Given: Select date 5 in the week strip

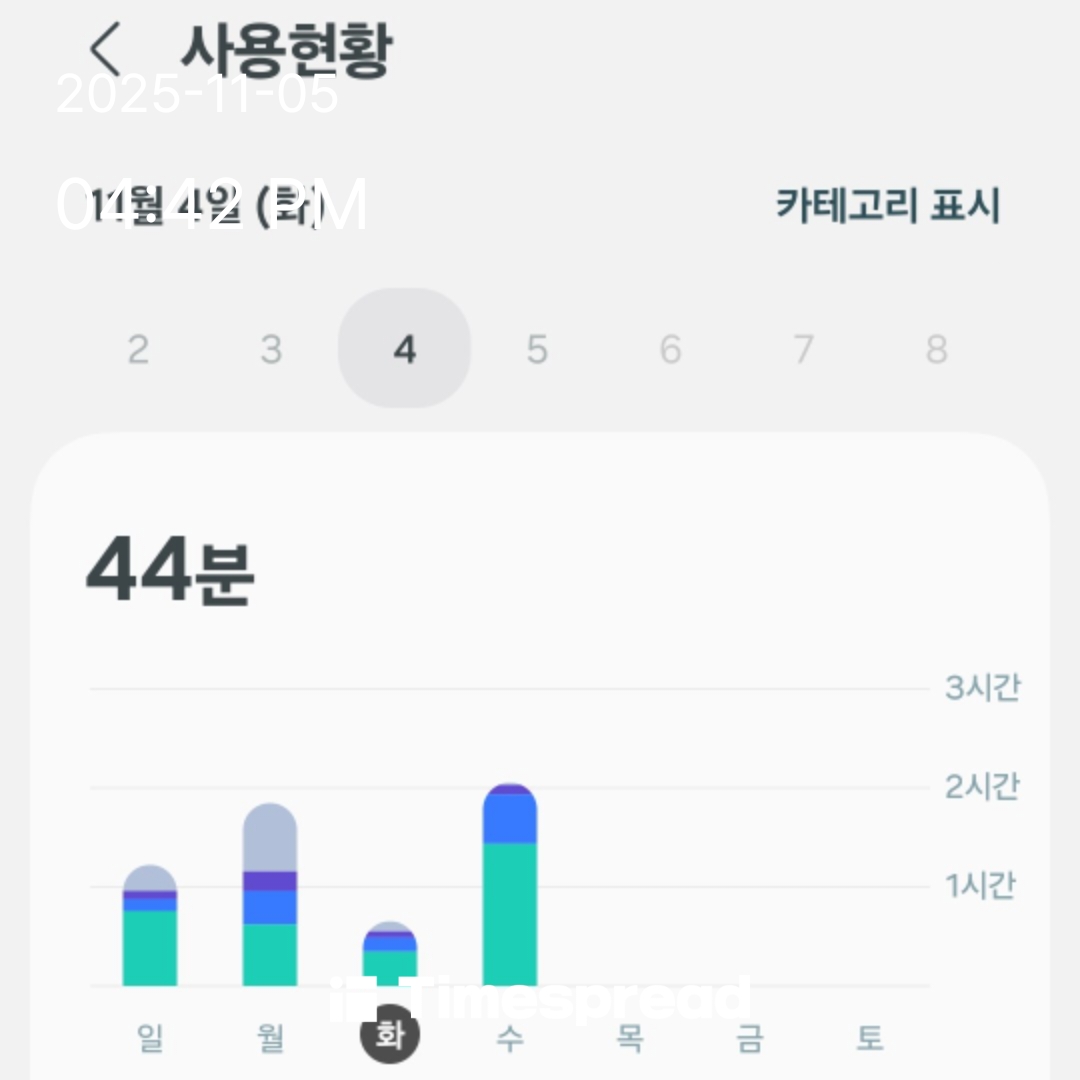Looking at the screenshot, I should pyautogui.click(x=537, y=349).
